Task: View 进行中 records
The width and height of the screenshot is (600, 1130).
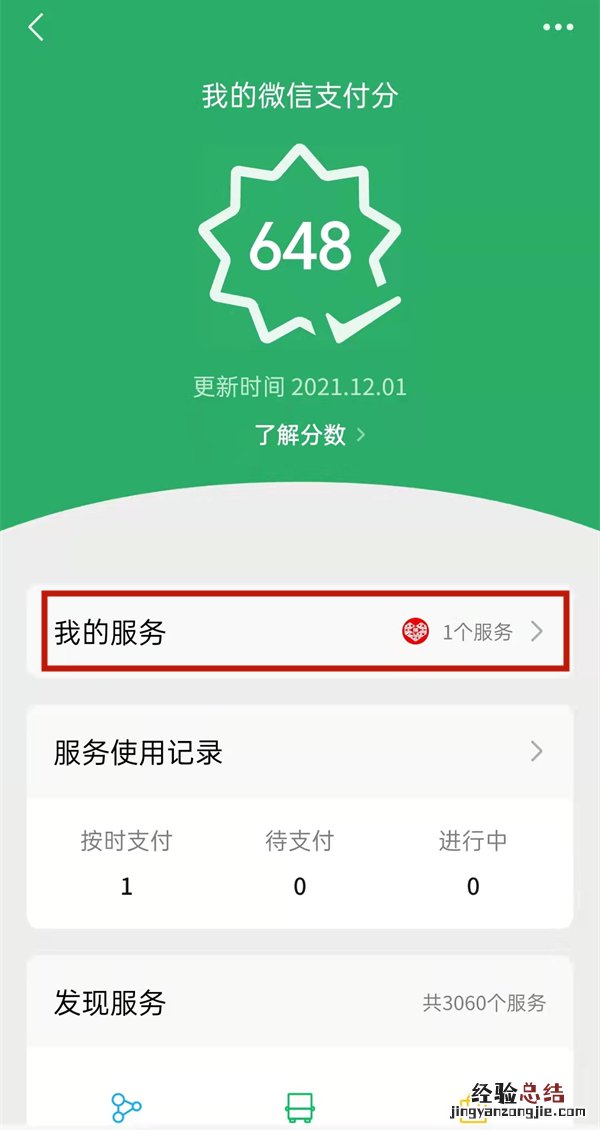Action: [x=473, y=862]
